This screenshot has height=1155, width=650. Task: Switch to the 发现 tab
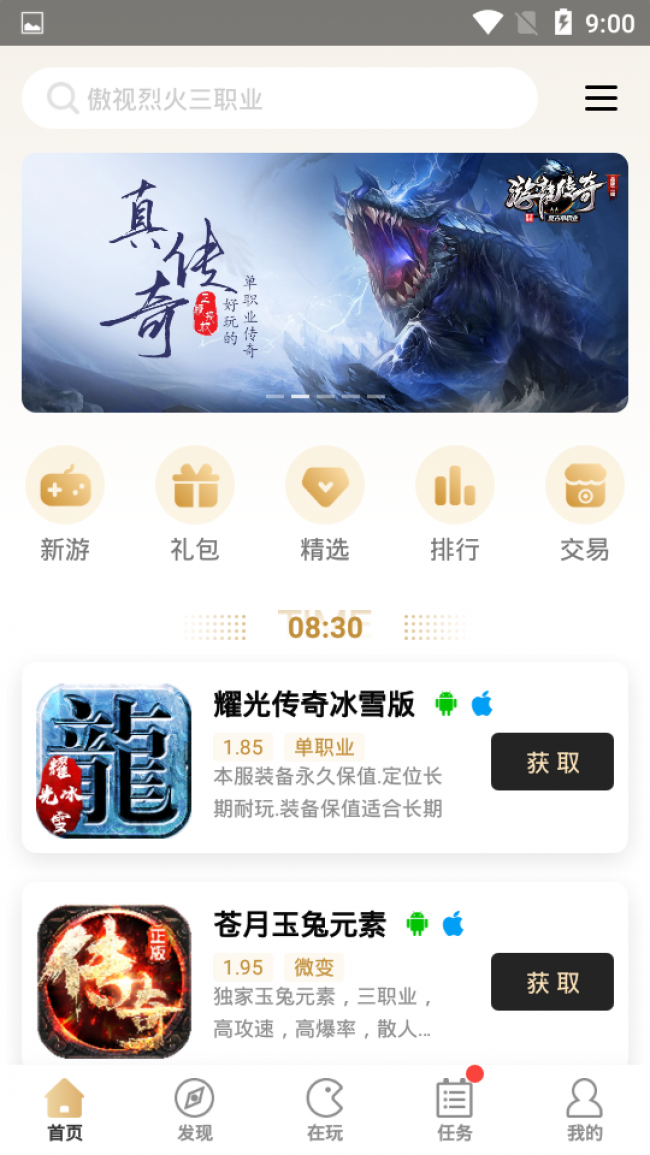pyautogui.click(x=195, y=1108)
